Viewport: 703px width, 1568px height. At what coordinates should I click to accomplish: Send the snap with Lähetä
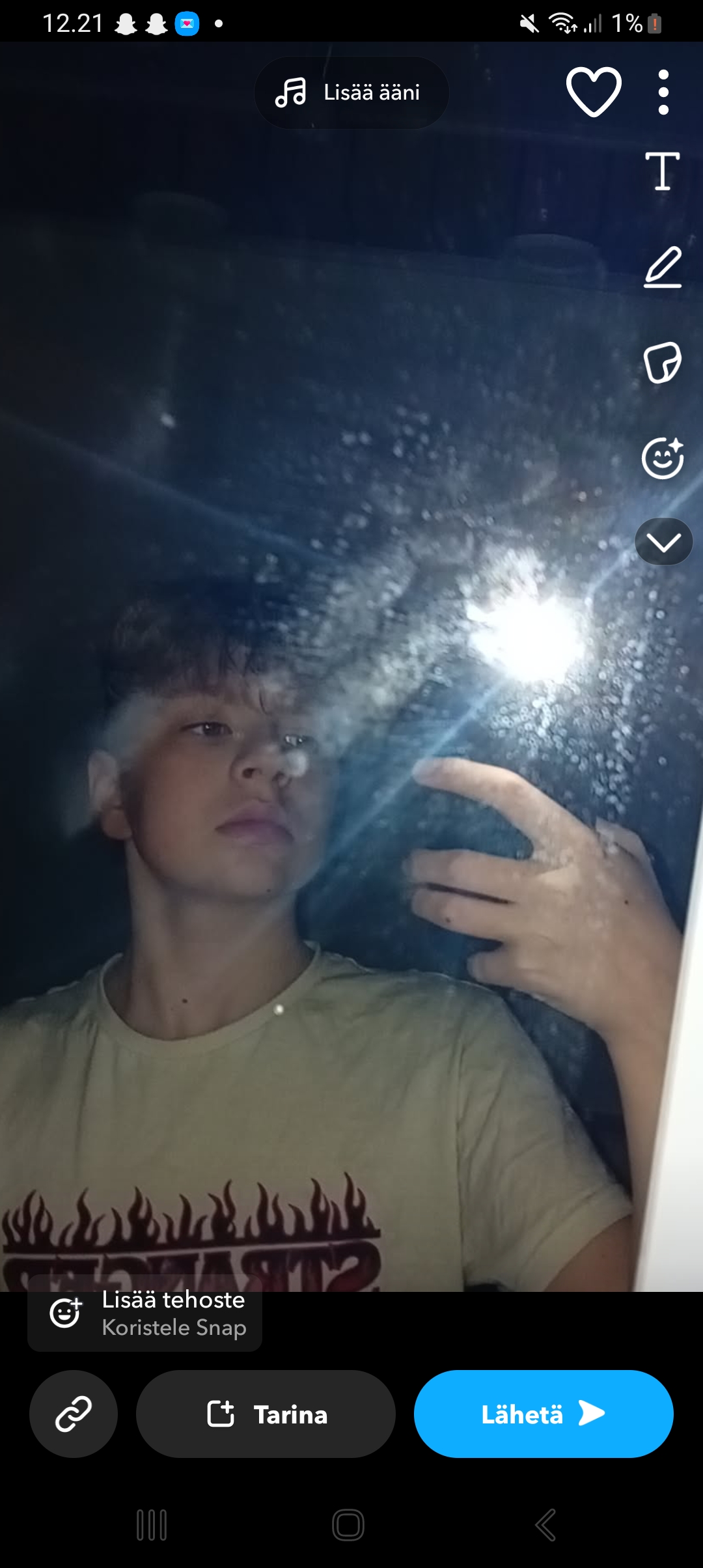pos(544,1414)
